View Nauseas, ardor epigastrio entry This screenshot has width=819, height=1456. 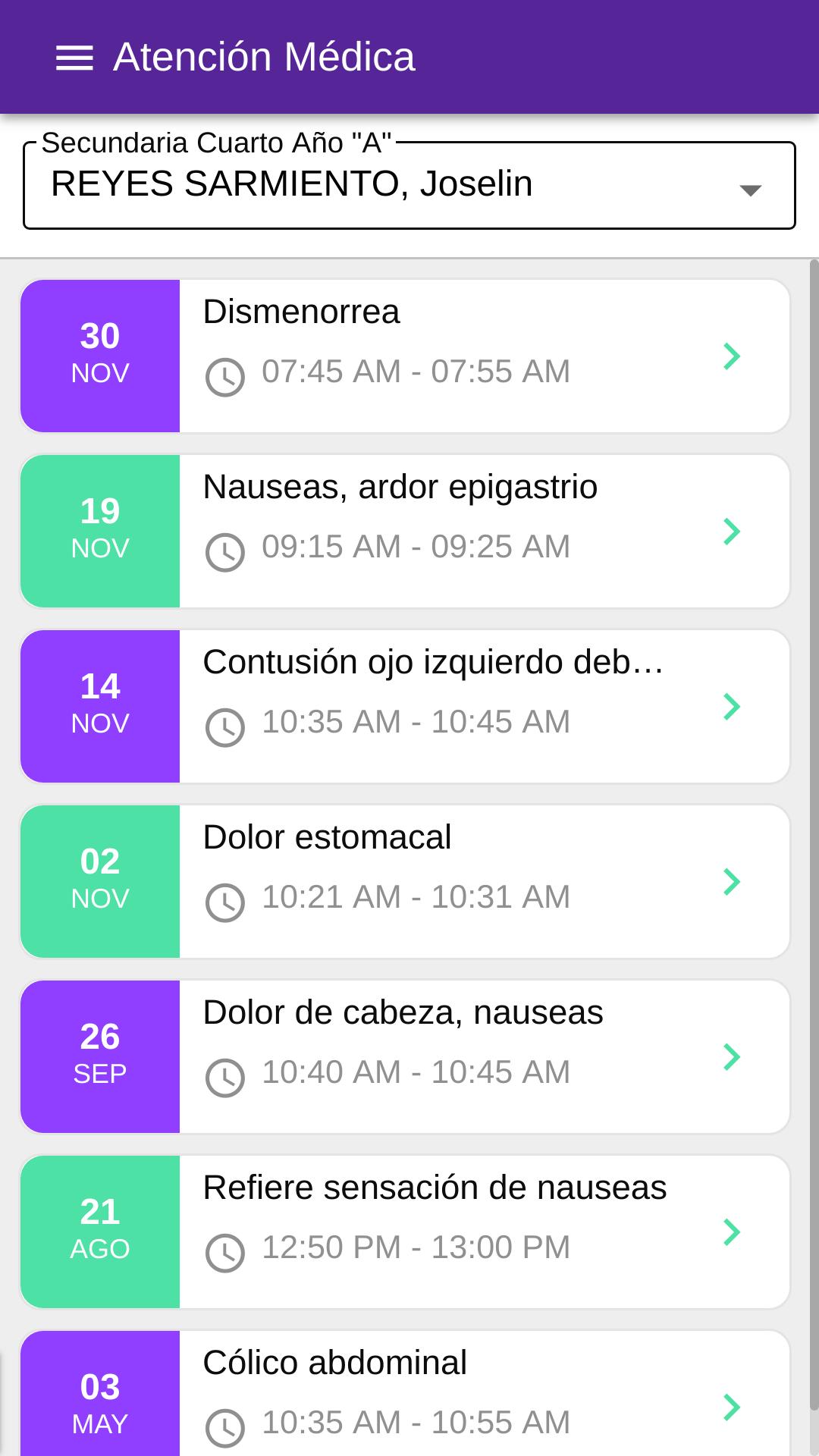405,532
